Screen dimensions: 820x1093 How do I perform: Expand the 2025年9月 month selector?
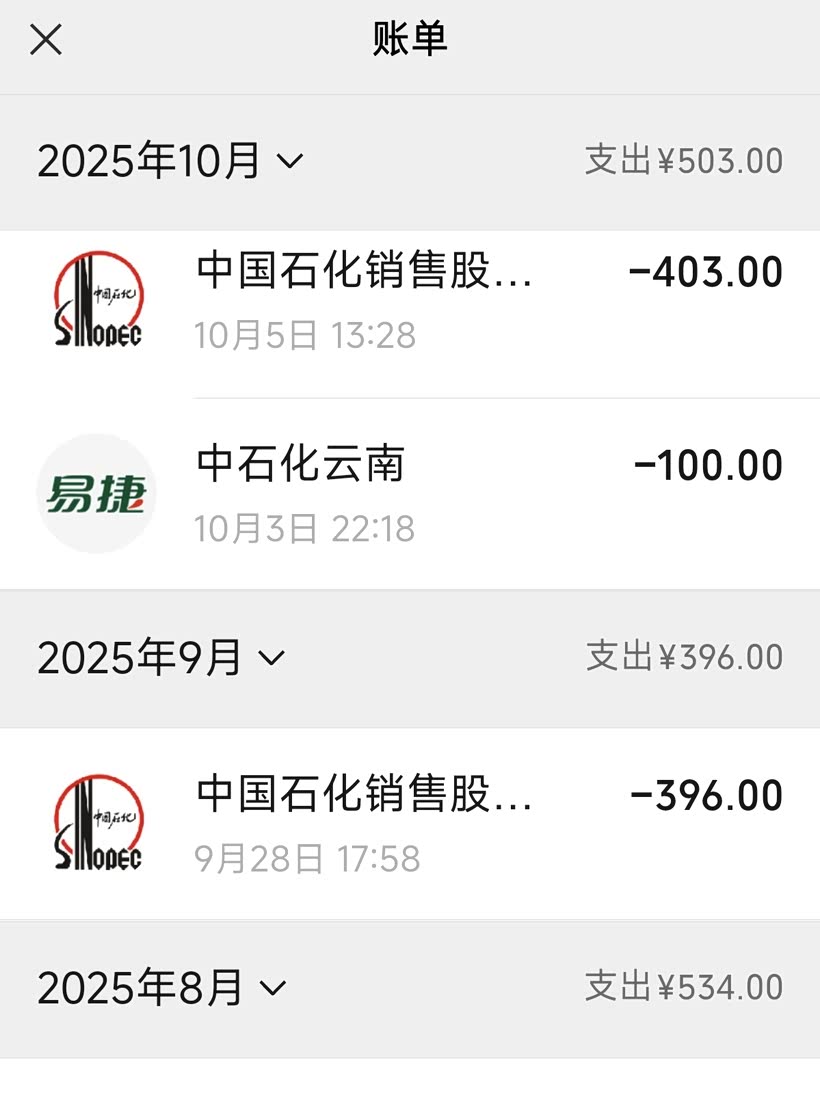pos(161,658)
